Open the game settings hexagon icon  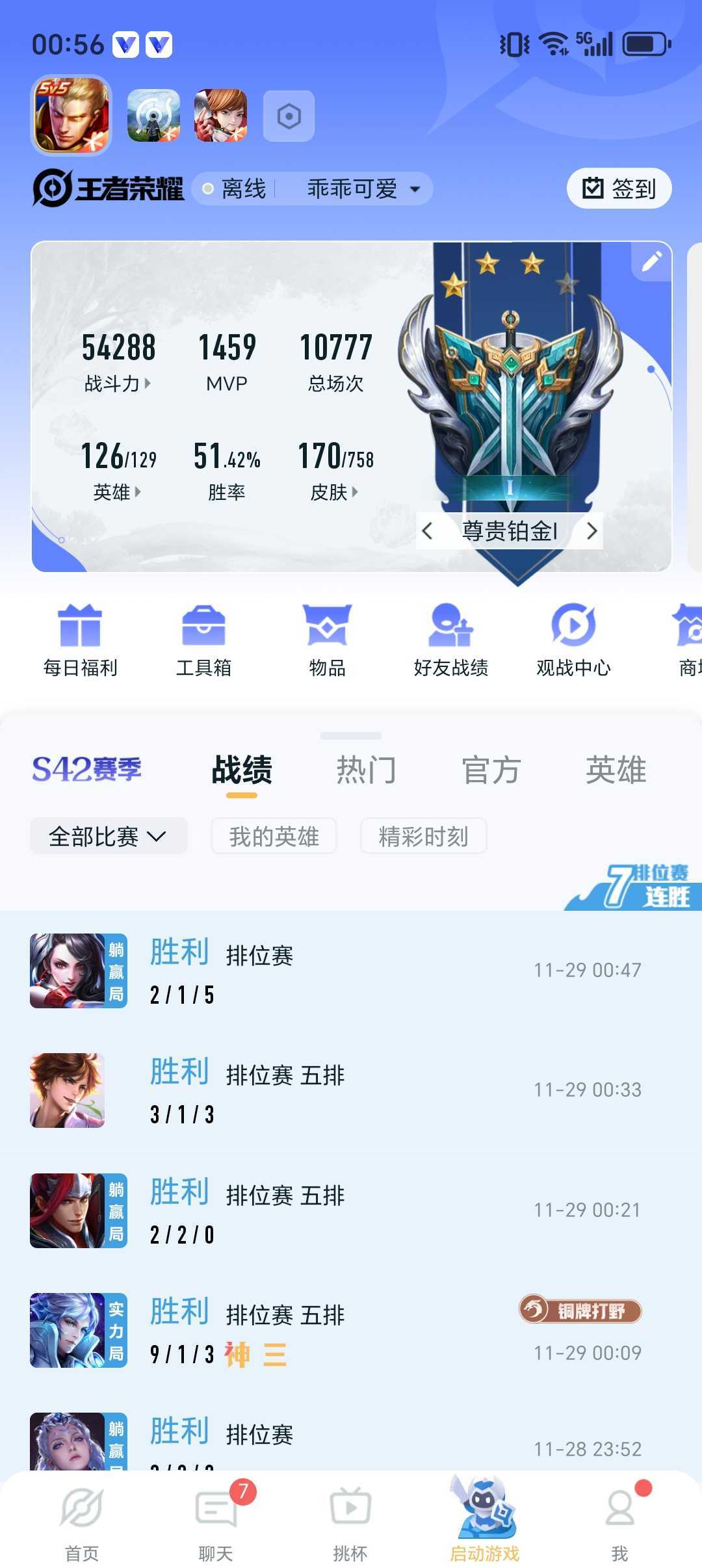[289, 116]
